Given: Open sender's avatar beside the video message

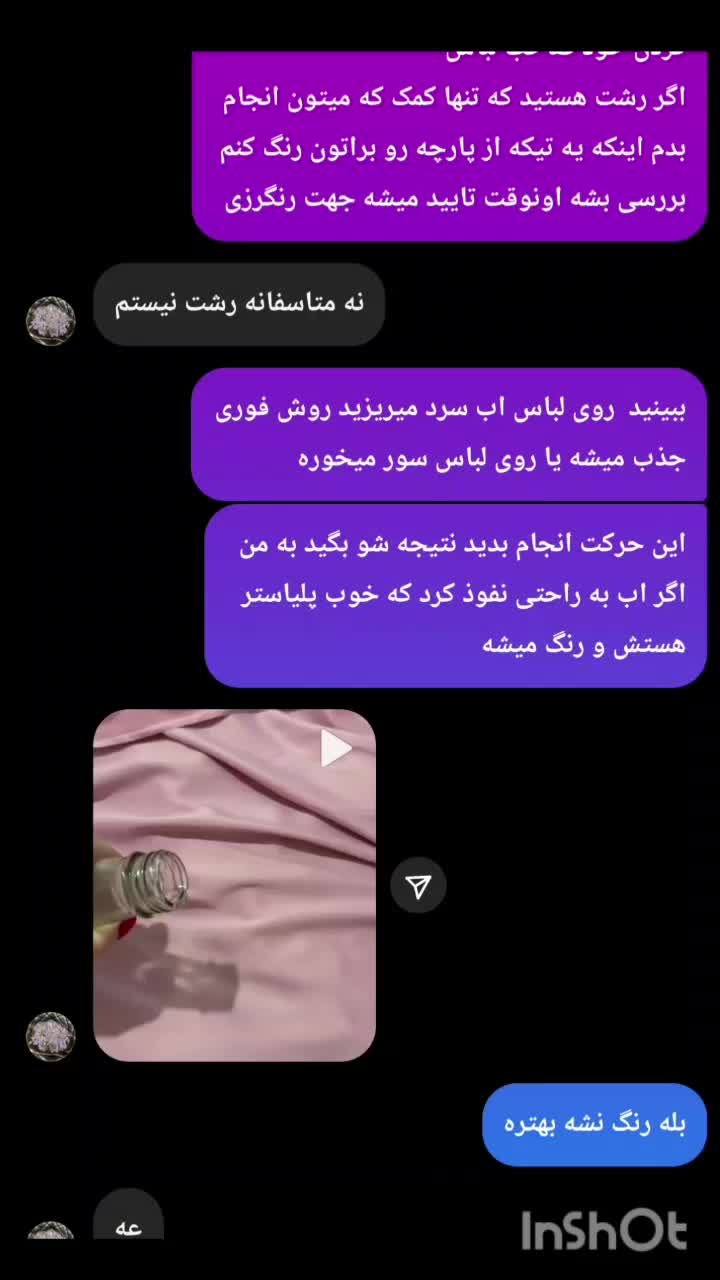Looking at the screenshot, I should click(50, 1036).
